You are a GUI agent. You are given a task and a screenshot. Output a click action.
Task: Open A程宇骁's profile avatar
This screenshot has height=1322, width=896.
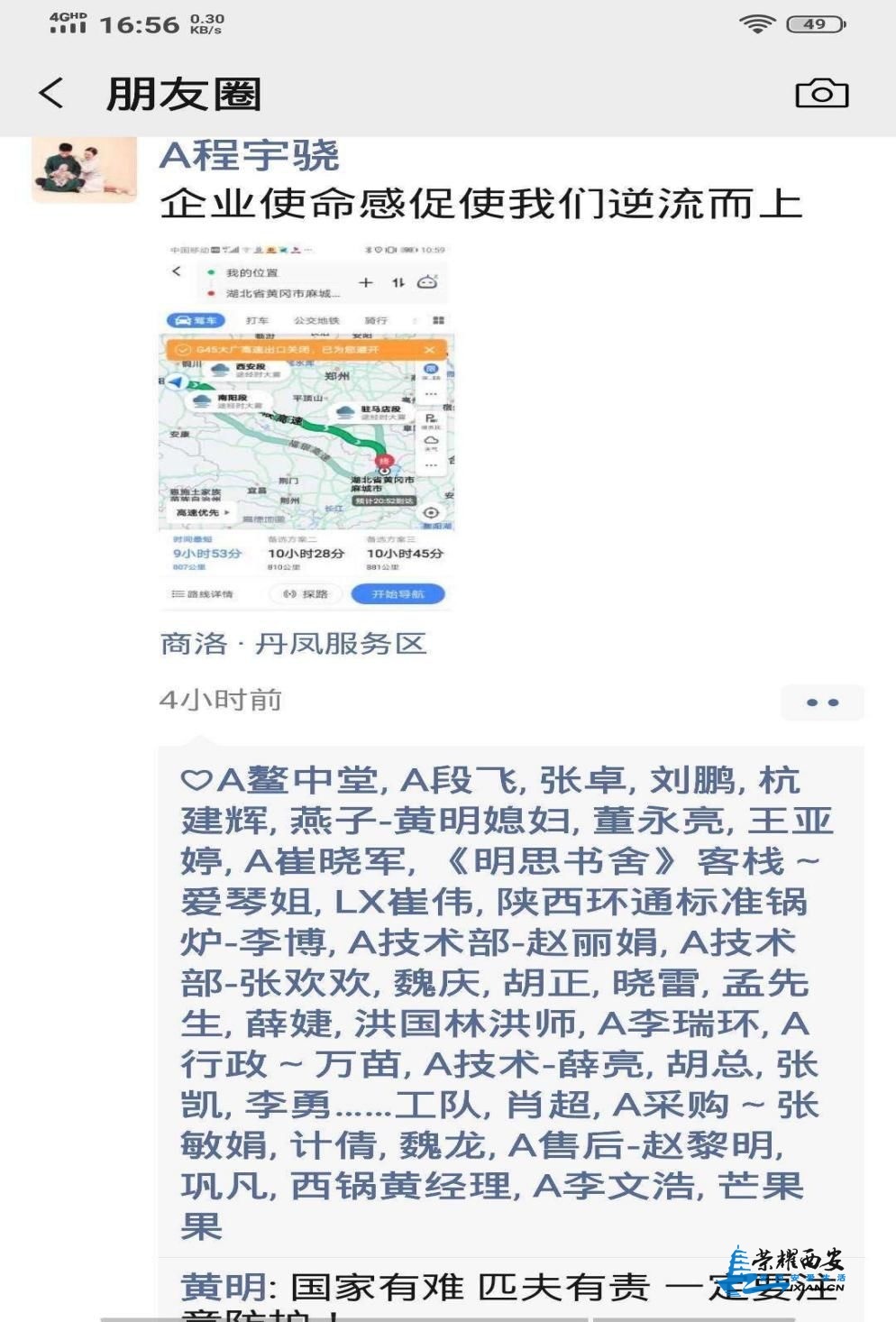(85, 169)
